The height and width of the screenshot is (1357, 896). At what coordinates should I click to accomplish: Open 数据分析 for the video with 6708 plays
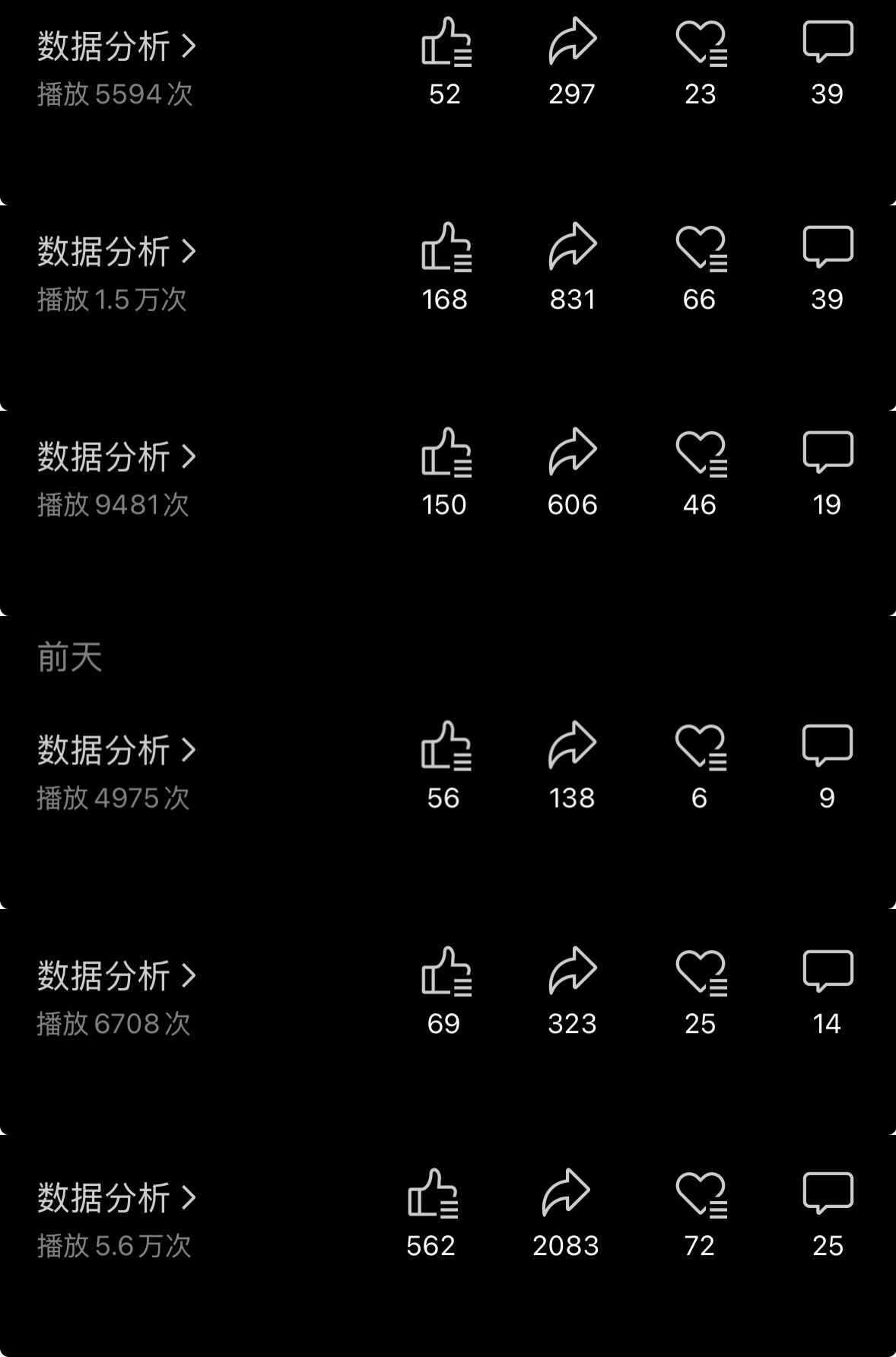point(116,975)
